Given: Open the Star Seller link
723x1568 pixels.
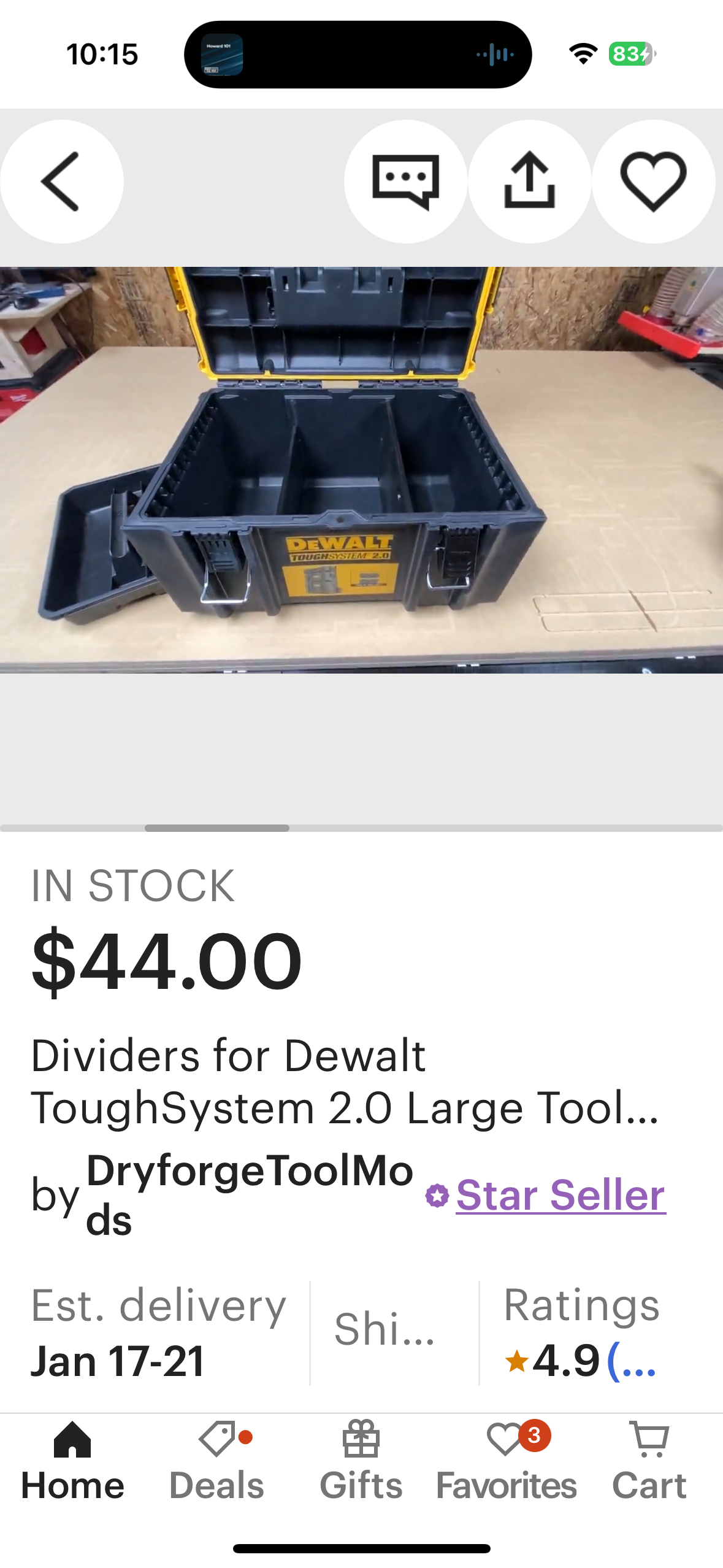Looking at the screenshot, I should click(x=560, y=1195).
